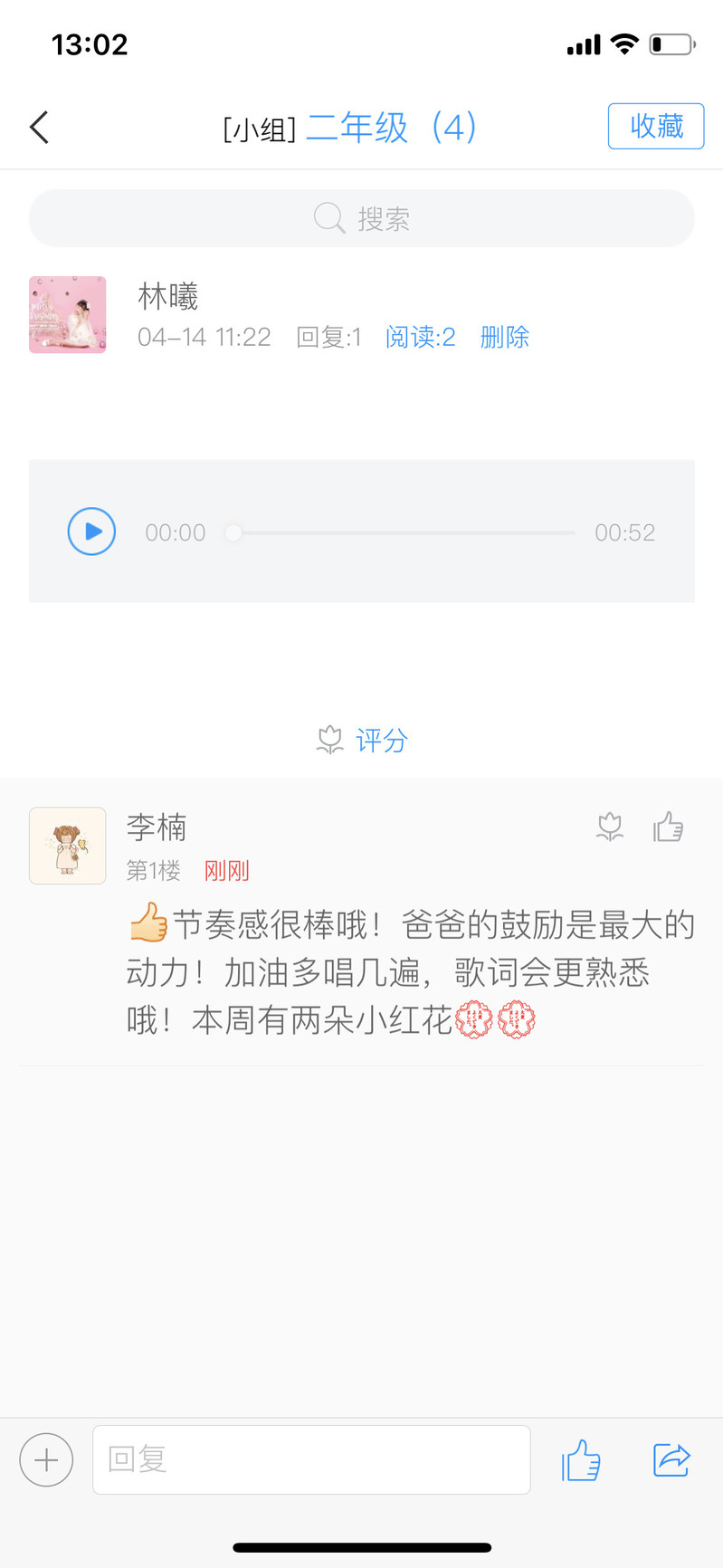Open 李楠's avatar
Image resolution: width=723 pixels, height=1568 pixels.
[68, 846]
